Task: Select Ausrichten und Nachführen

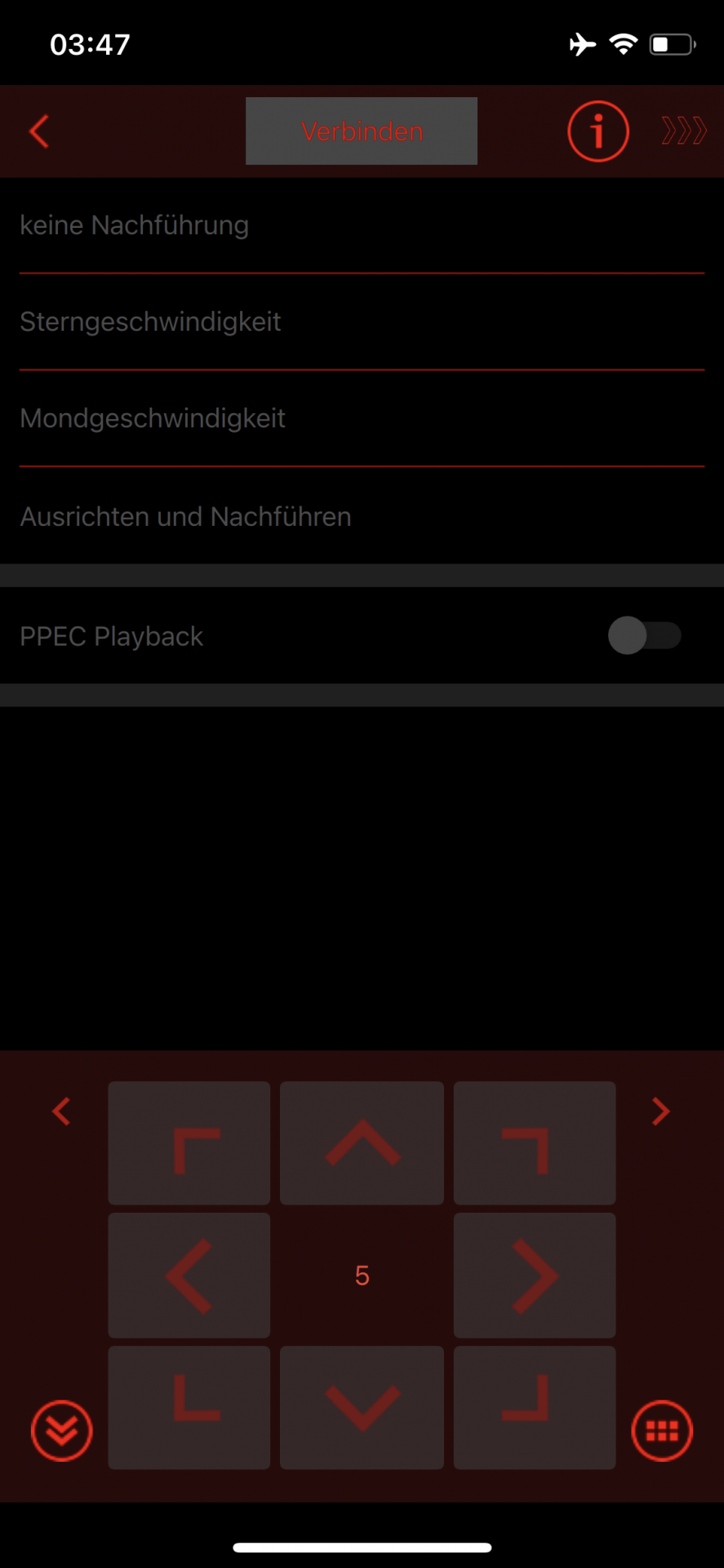Action: pyautogui.click(x=362, y=516)
